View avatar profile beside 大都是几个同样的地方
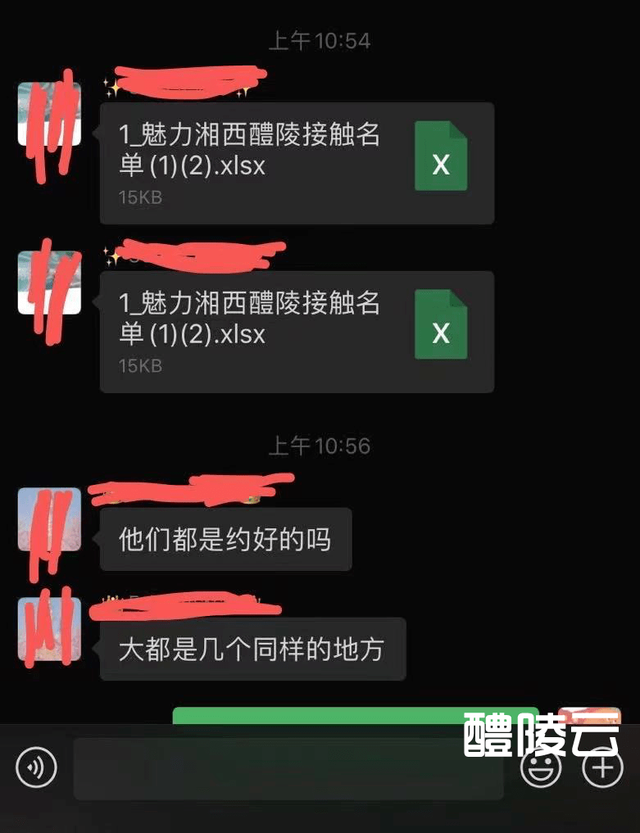The height and width of the screenshot is (833, 640). point(49,630)
